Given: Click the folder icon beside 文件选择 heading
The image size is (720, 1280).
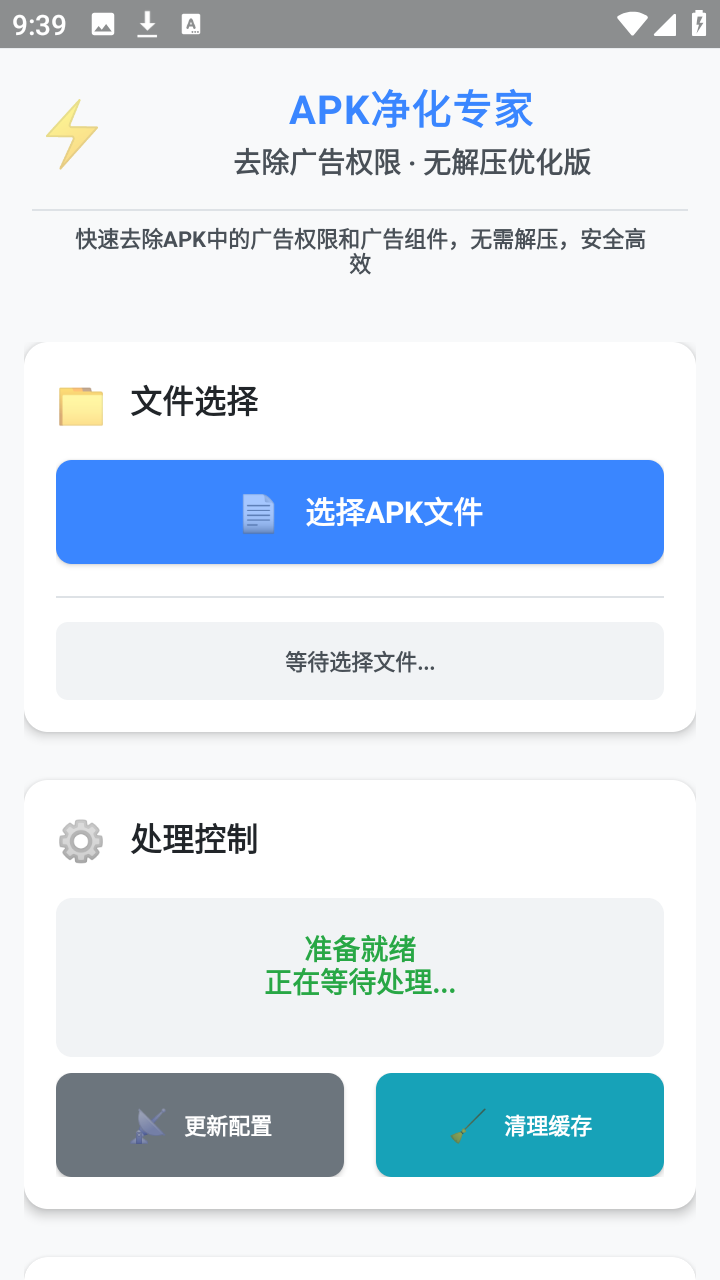Looking at the screenshot, I should point(79,402).
